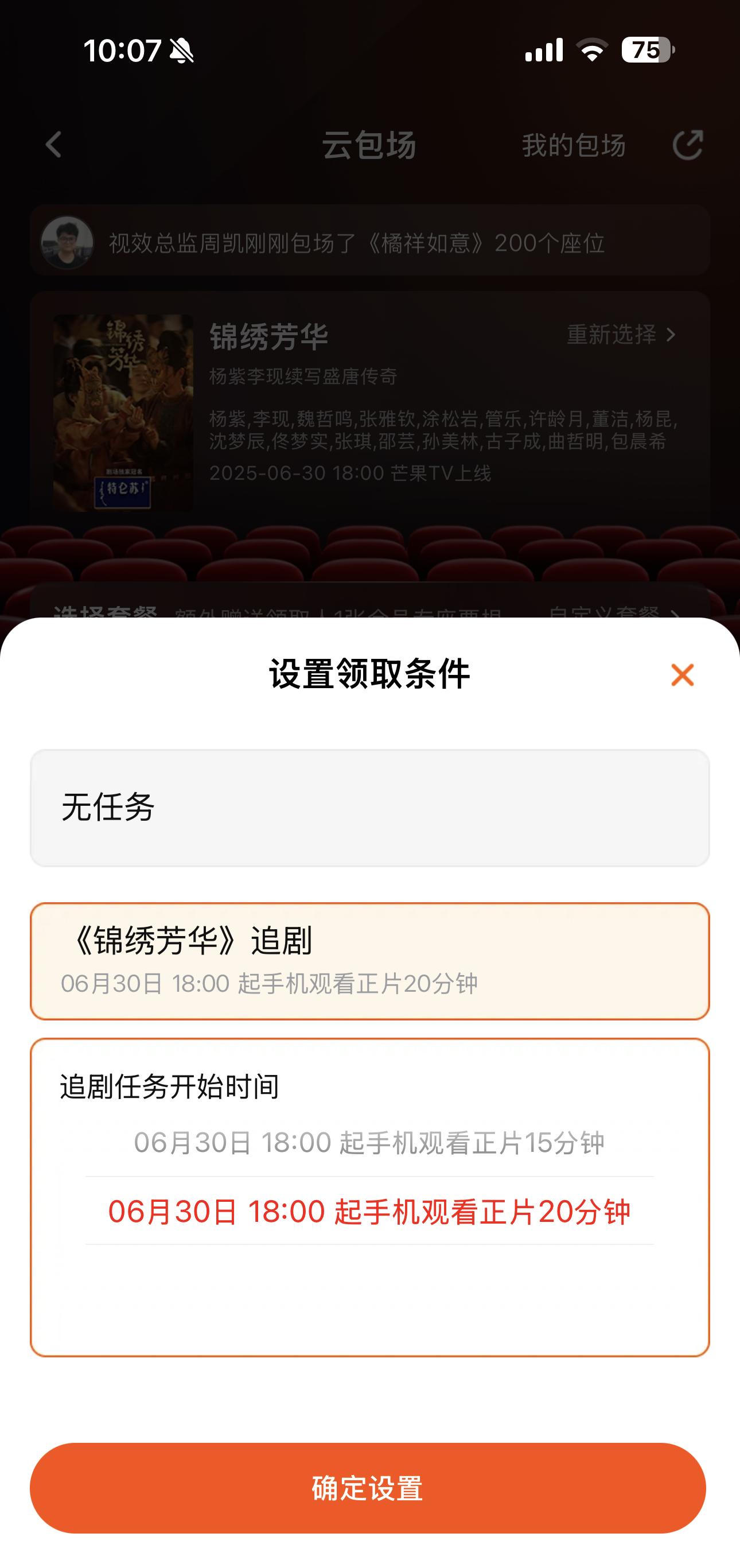The height and width of the screenshot is (1568, 740).
Task: Select the 《锦绣芳华》追剧 task option
Action: 369,961
